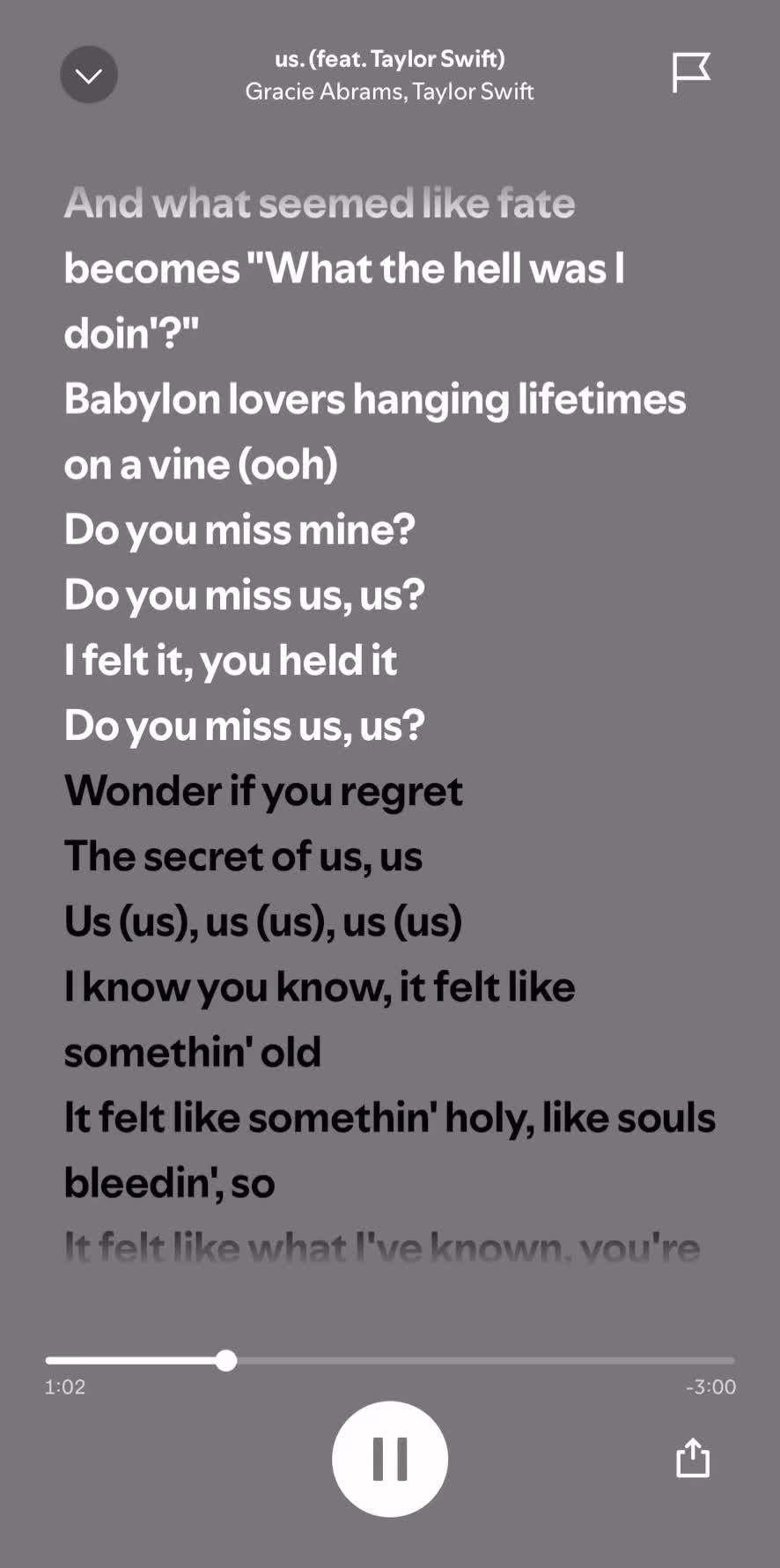The height and width of the screenshot is (1568, 780).
Task: Jump to the lyric "The secret of us, us"
Action: tap(243, 856)
